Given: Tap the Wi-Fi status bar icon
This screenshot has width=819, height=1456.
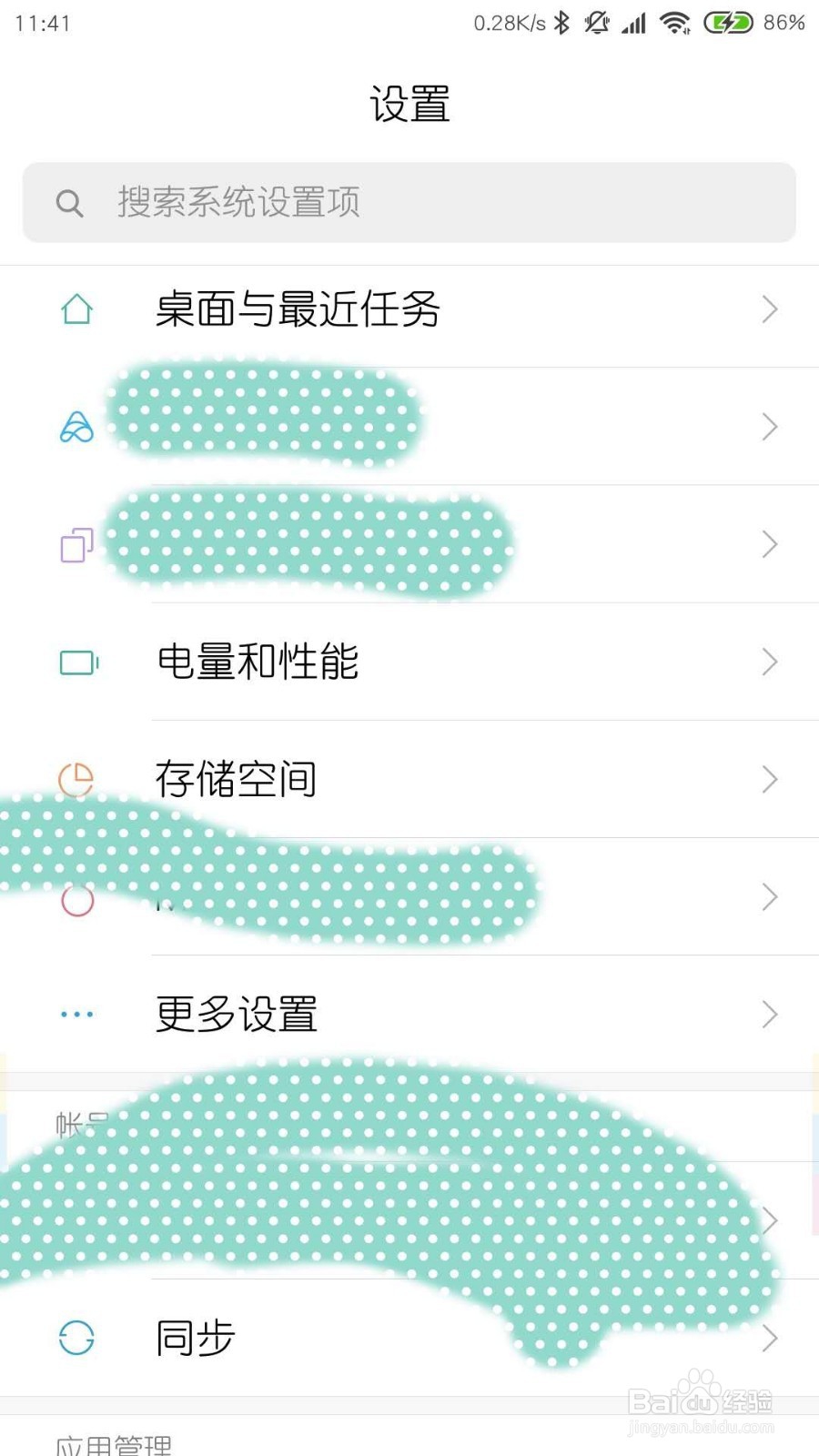Looking at the screenshot, I should [674, 23].
